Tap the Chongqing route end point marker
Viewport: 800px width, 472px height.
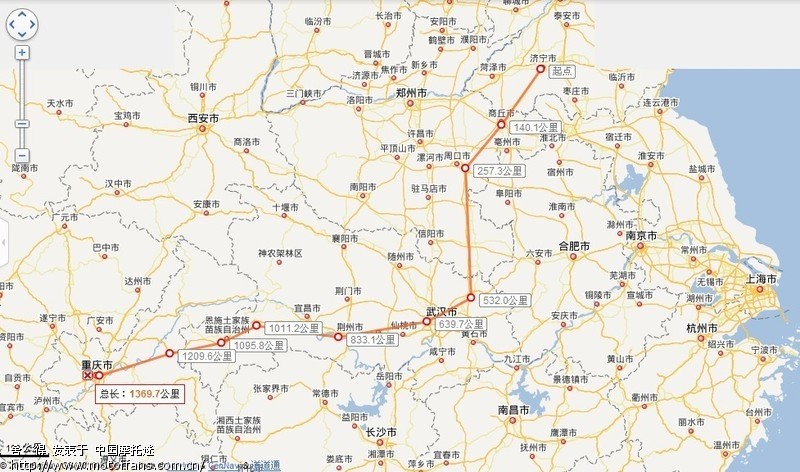click(98, 375)
